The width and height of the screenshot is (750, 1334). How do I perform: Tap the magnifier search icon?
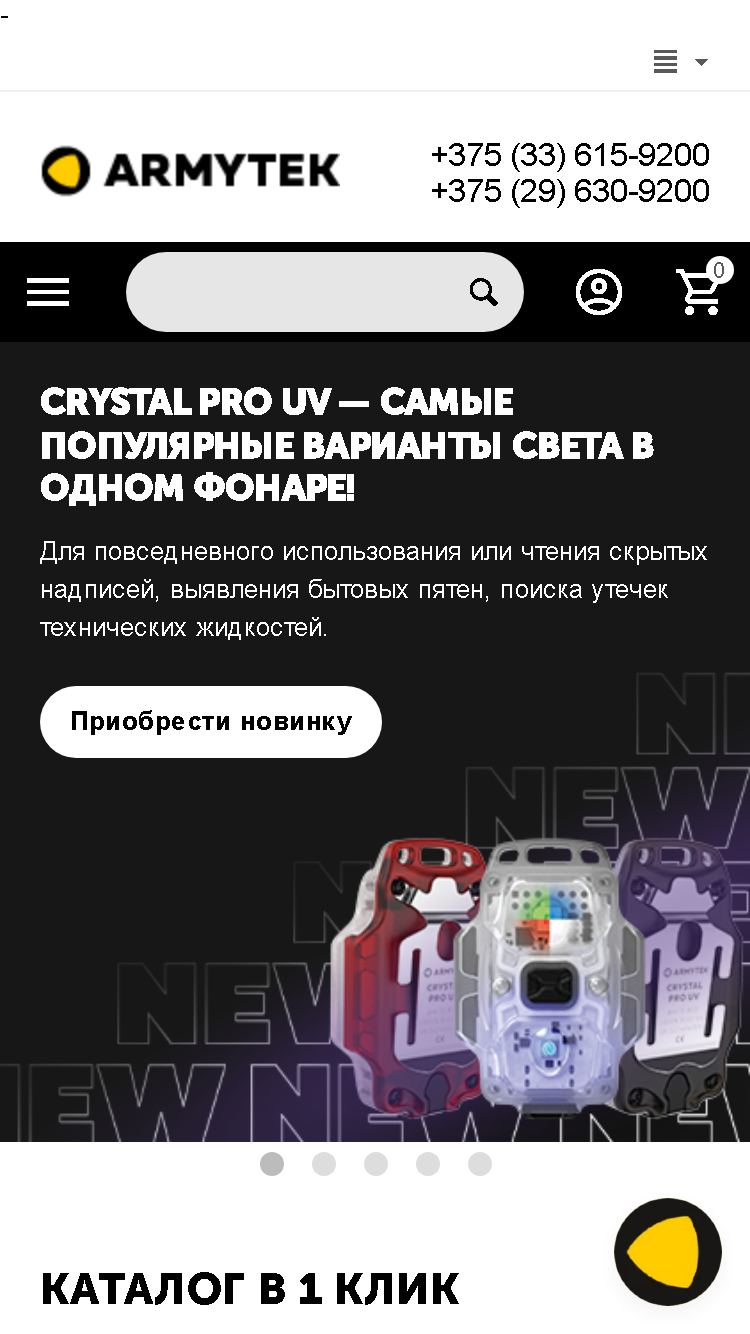point(484,292)
